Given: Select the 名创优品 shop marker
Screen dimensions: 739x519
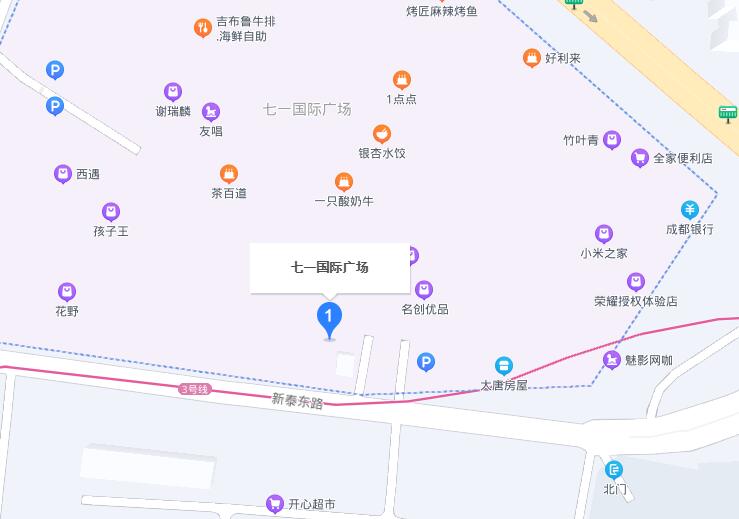Looking at the screenshot, I should click(x=424, y=290).
